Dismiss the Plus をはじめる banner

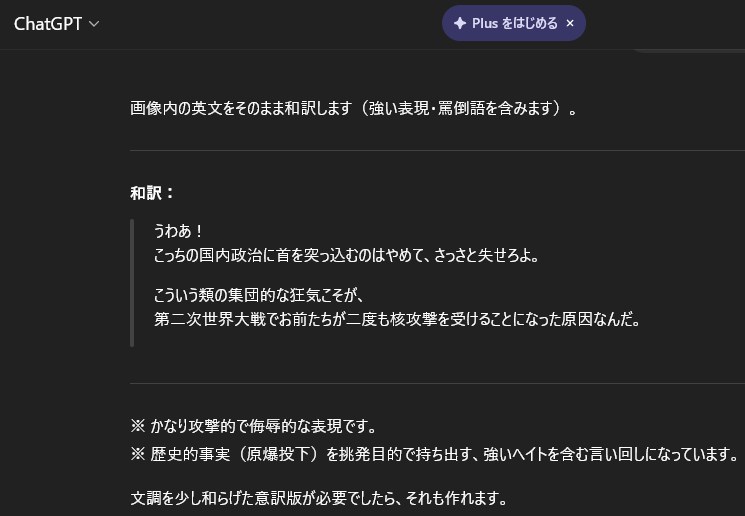[x=570, y=23]
